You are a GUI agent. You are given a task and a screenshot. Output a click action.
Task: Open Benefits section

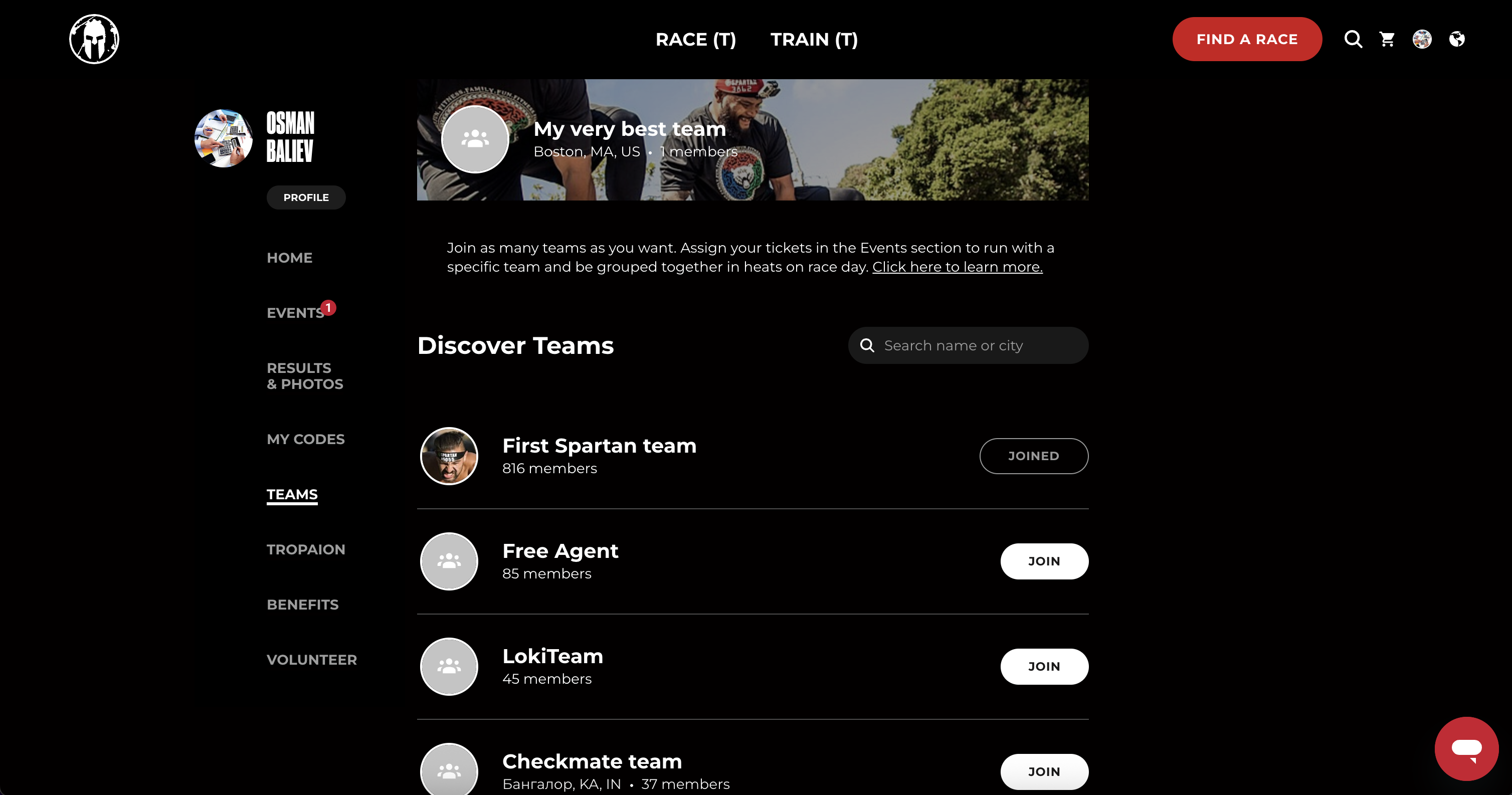pos(302,605)
